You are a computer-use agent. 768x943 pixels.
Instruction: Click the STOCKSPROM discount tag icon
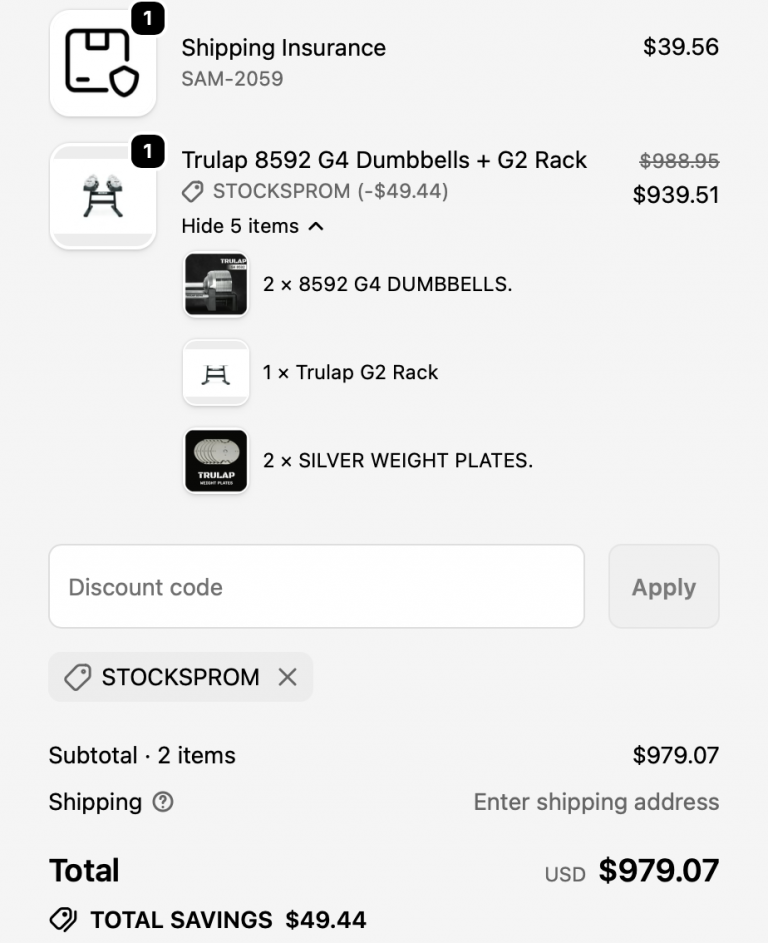194,191
